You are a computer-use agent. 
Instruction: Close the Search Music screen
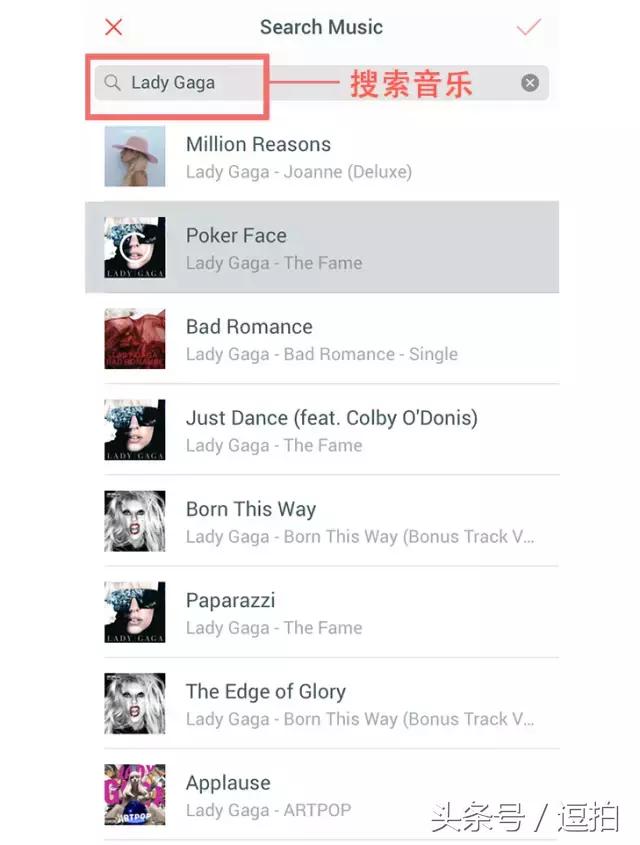click(x=114, y=27)
